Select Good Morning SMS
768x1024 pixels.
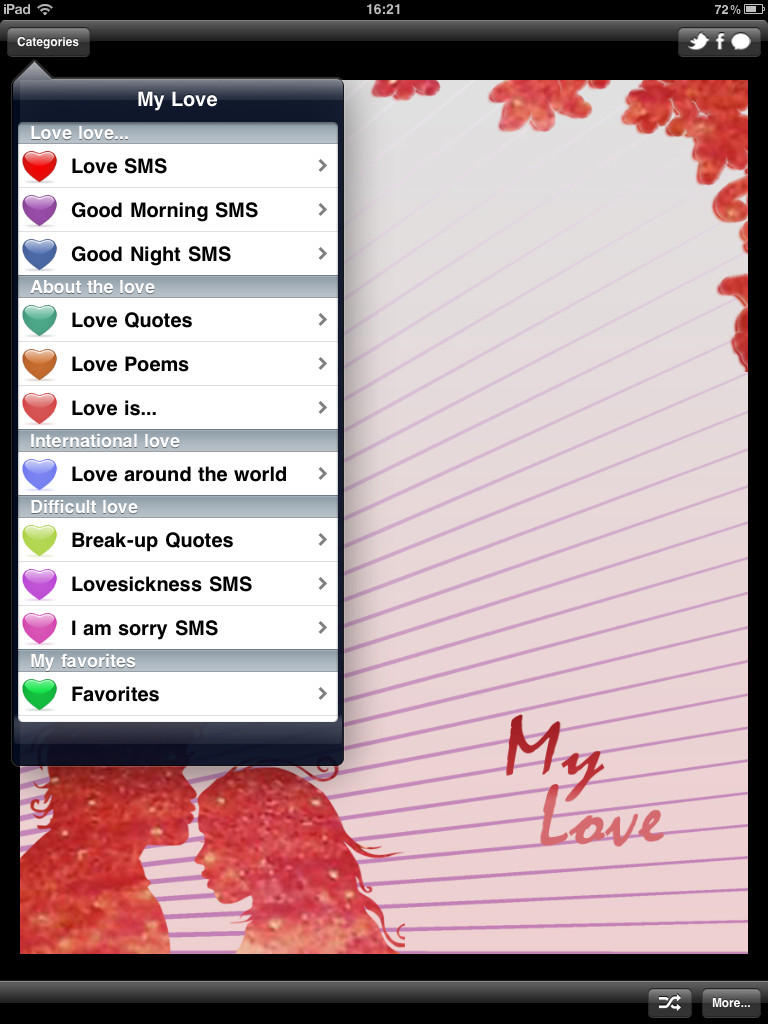pos(178,210)
